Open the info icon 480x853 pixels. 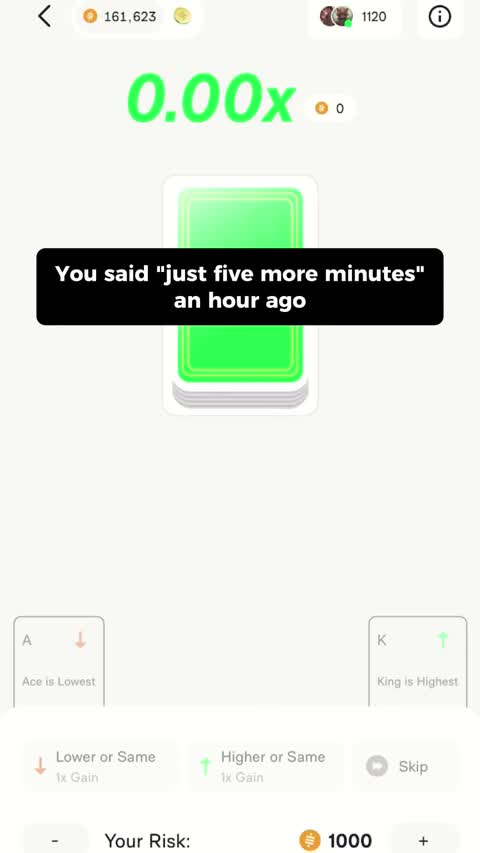click(440, 17)
